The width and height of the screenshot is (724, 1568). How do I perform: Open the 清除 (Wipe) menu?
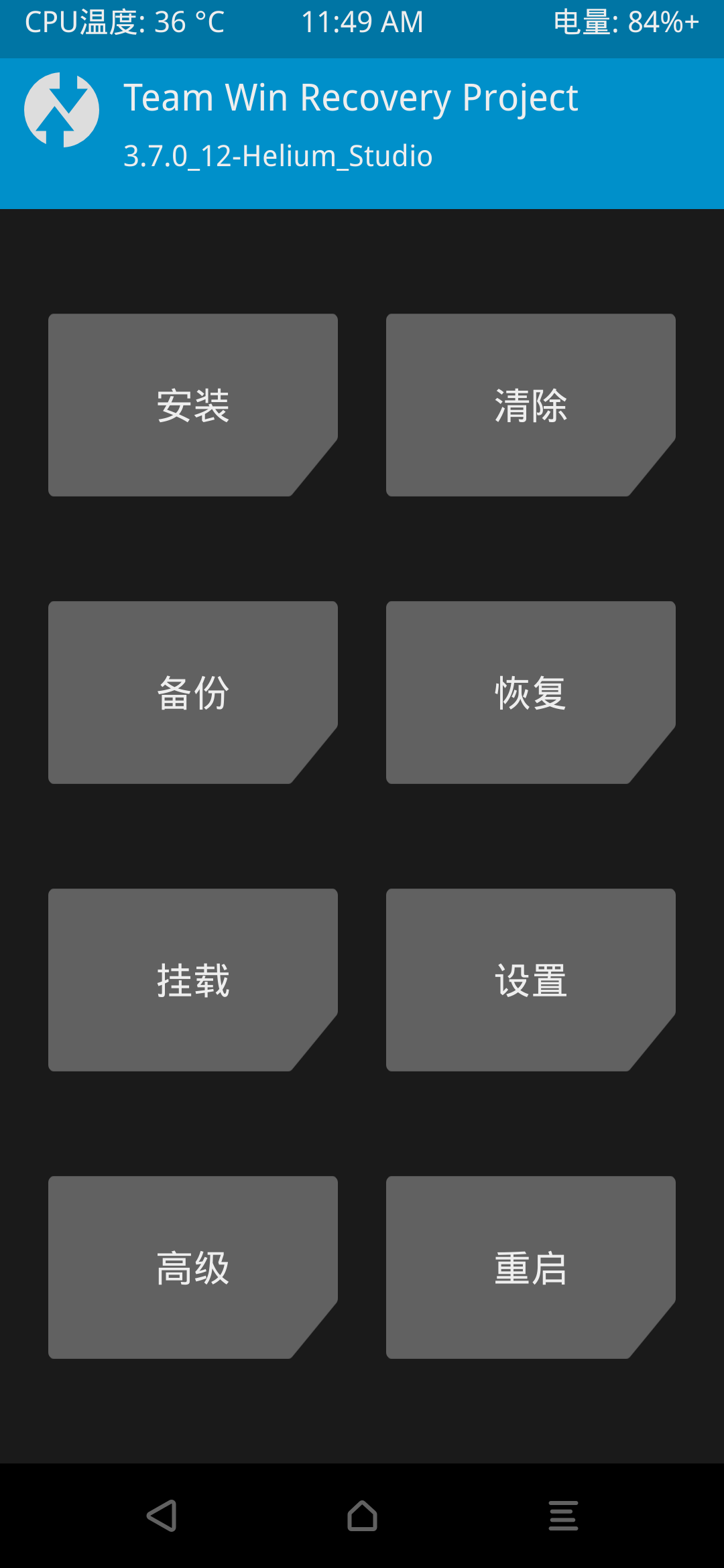530,405
